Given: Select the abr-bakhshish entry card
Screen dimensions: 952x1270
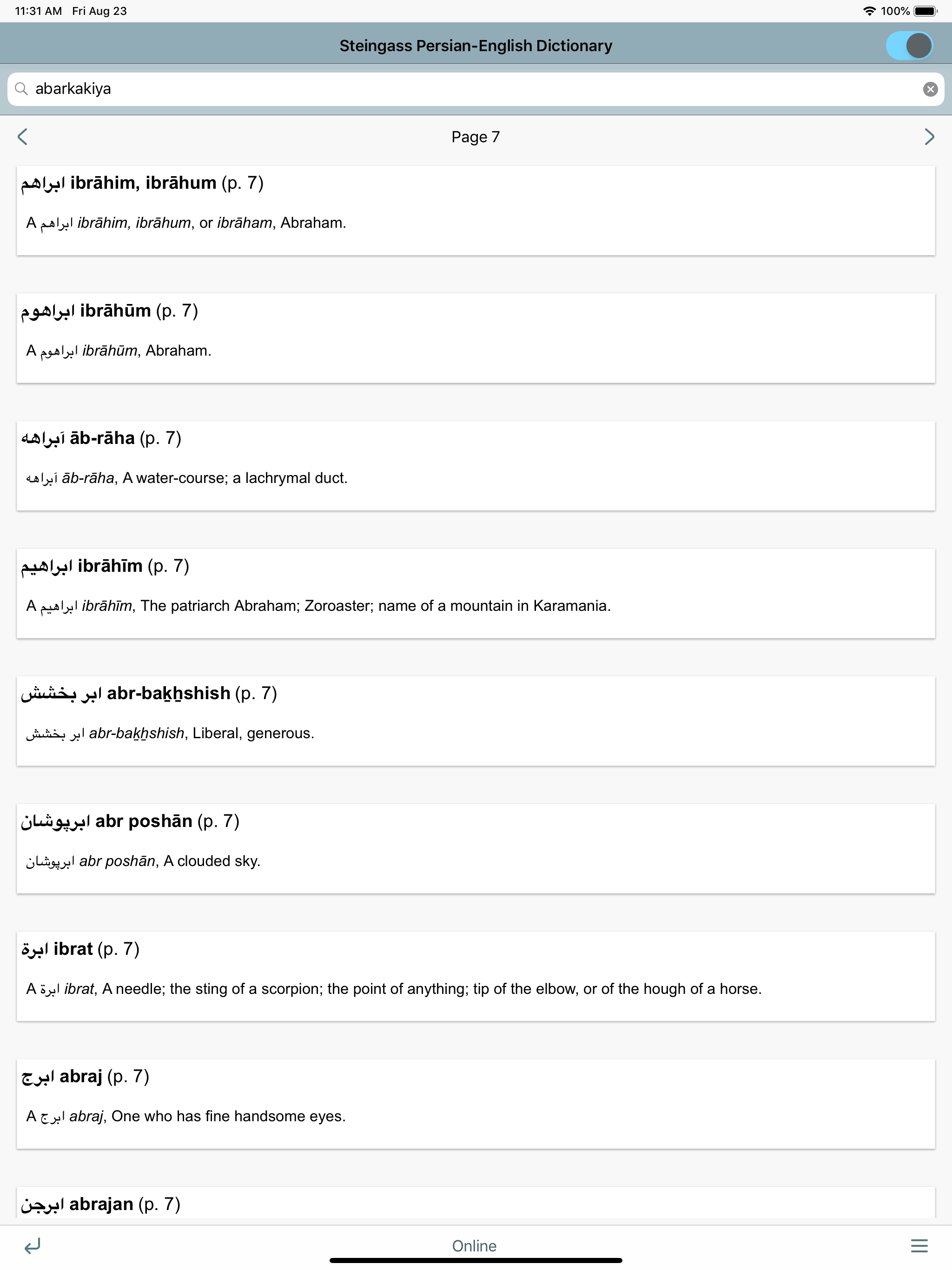Looking at the screenshot, I should [476, 721].
